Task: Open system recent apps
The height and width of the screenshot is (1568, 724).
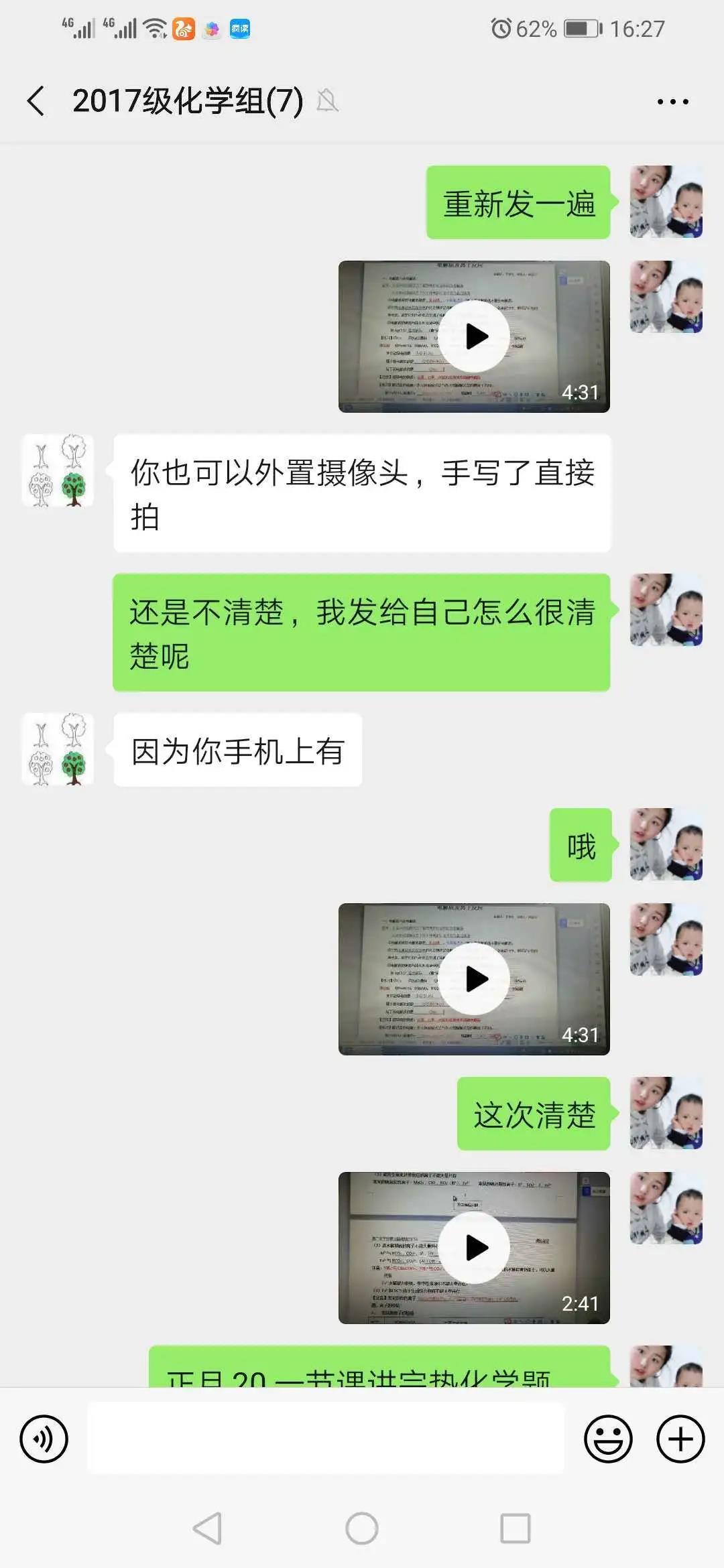Action: pyautogui.click(x=516, y=1528)
